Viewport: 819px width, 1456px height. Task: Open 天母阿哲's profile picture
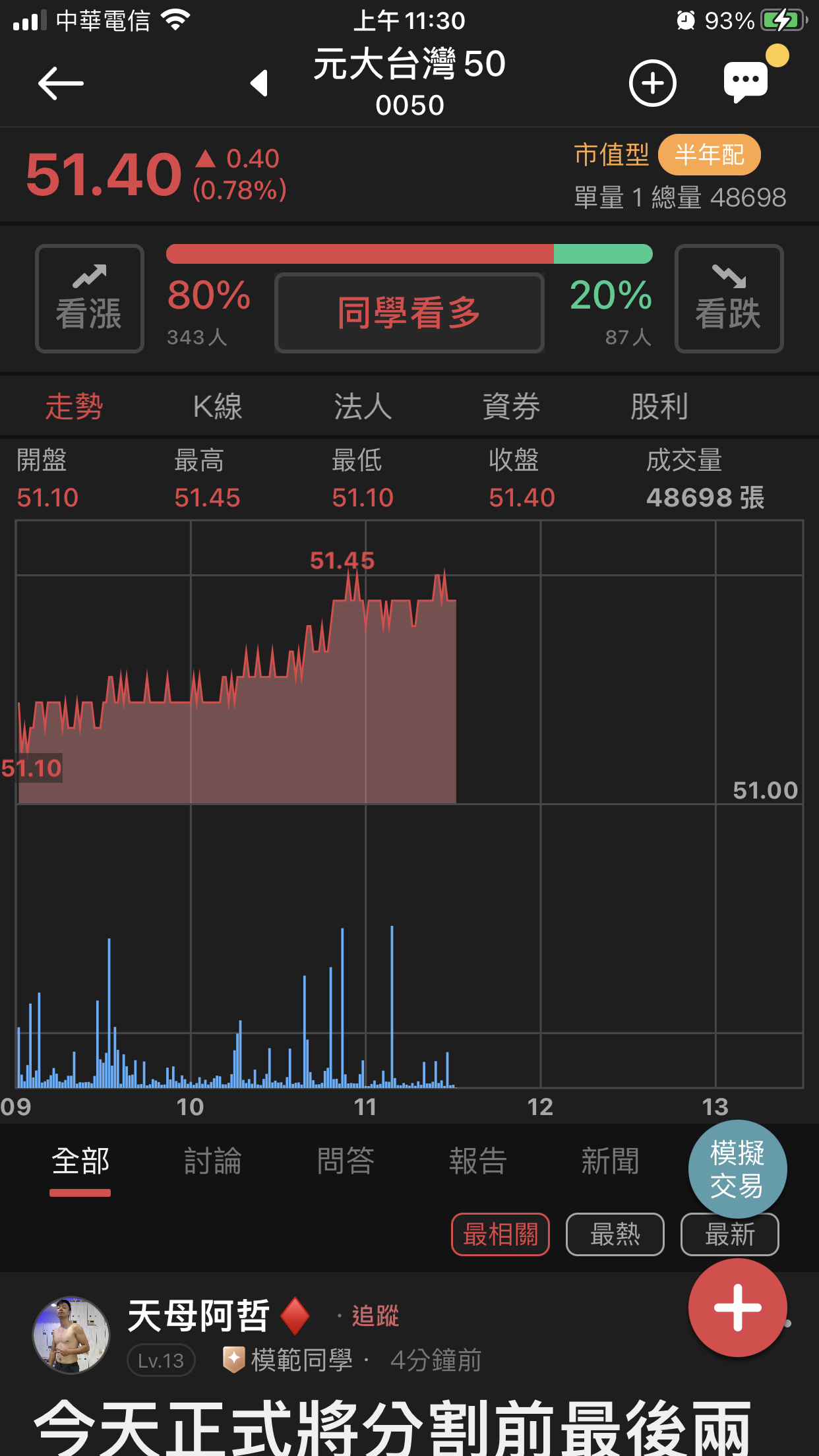pos(71,1335)
